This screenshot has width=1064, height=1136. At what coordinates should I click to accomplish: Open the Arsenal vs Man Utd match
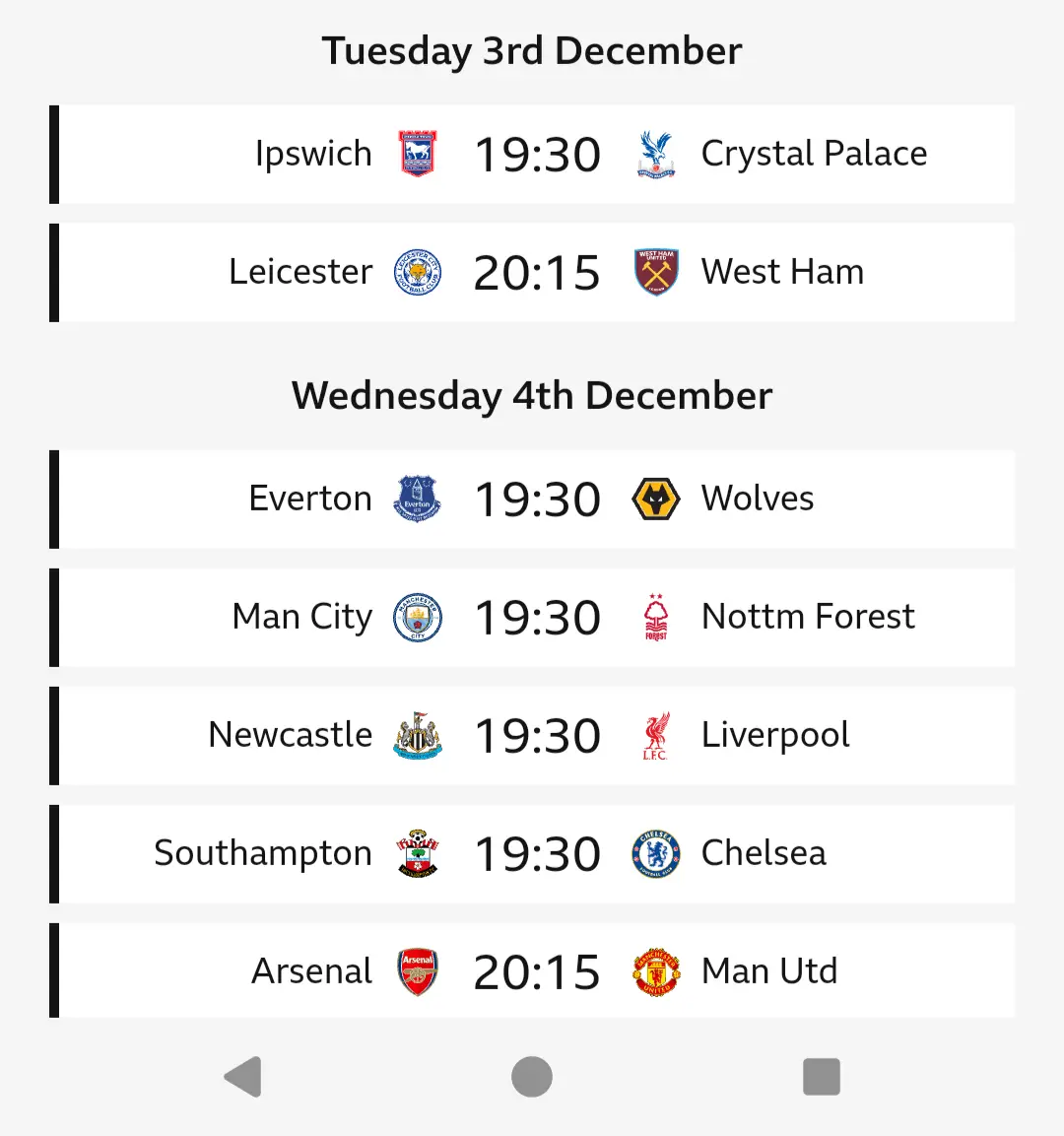(x=537, y=971)
